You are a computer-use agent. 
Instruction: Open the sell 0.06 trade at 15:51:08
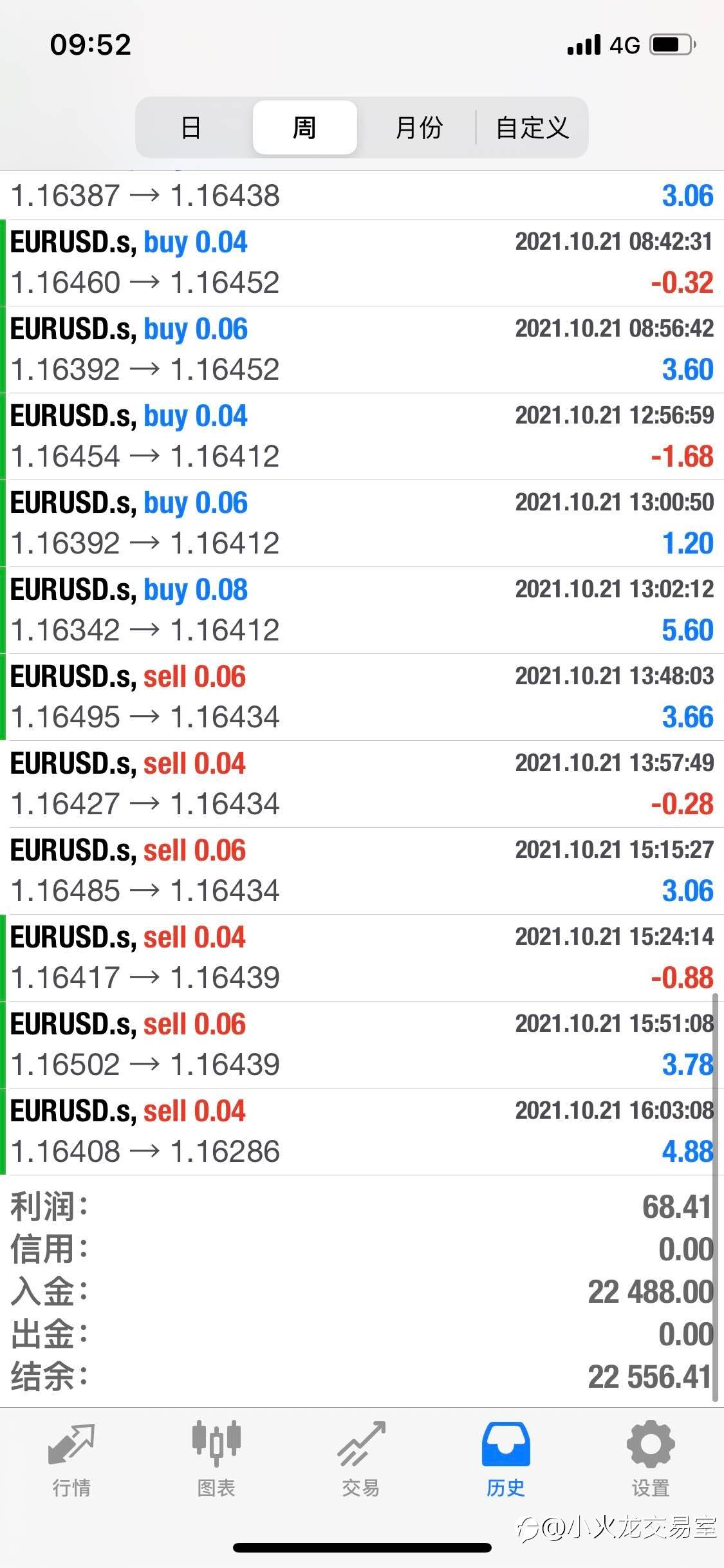(x=362, y=1045)
